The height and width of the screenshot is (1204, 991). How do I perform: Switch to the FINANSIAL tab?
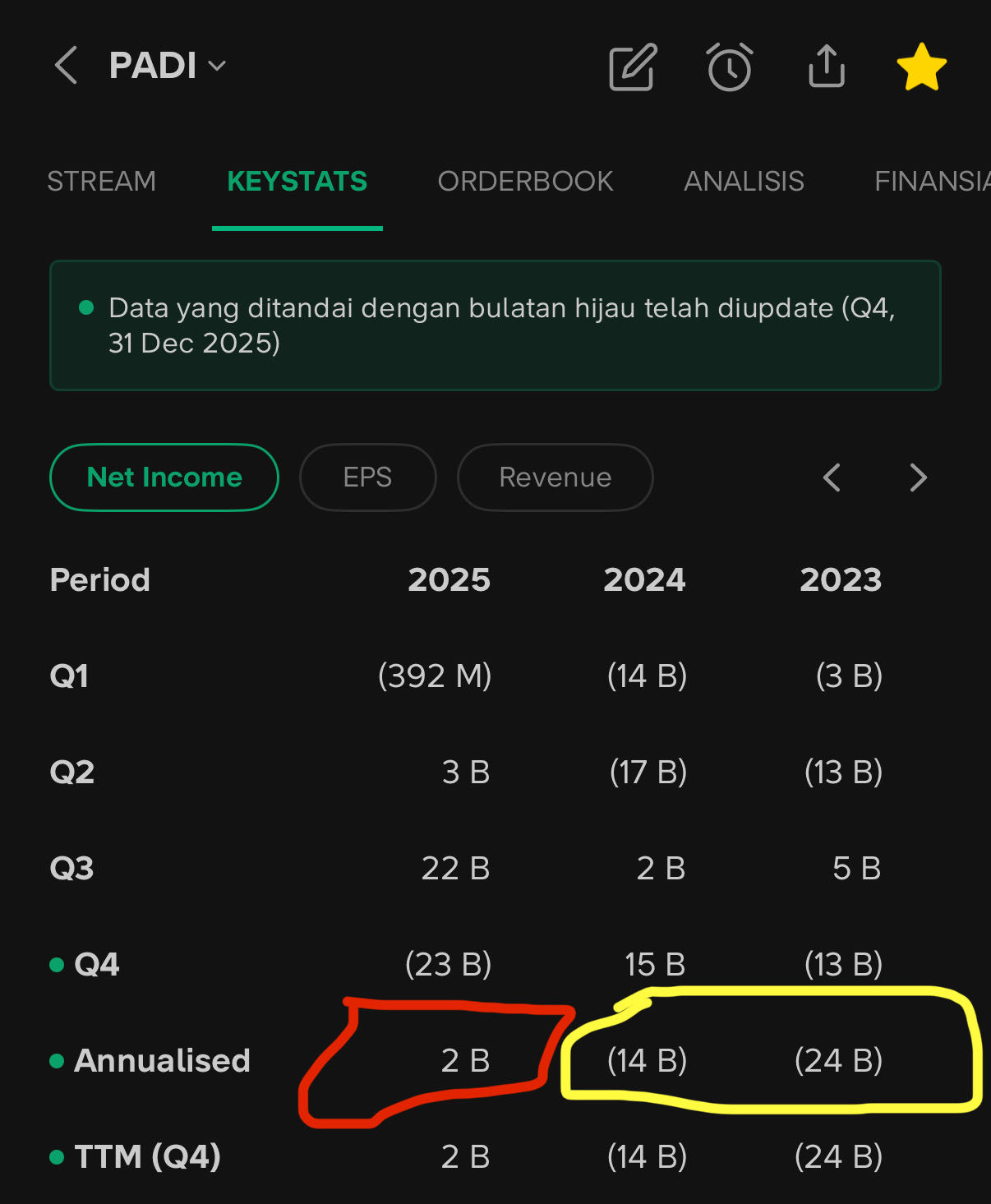click(932, 181)
